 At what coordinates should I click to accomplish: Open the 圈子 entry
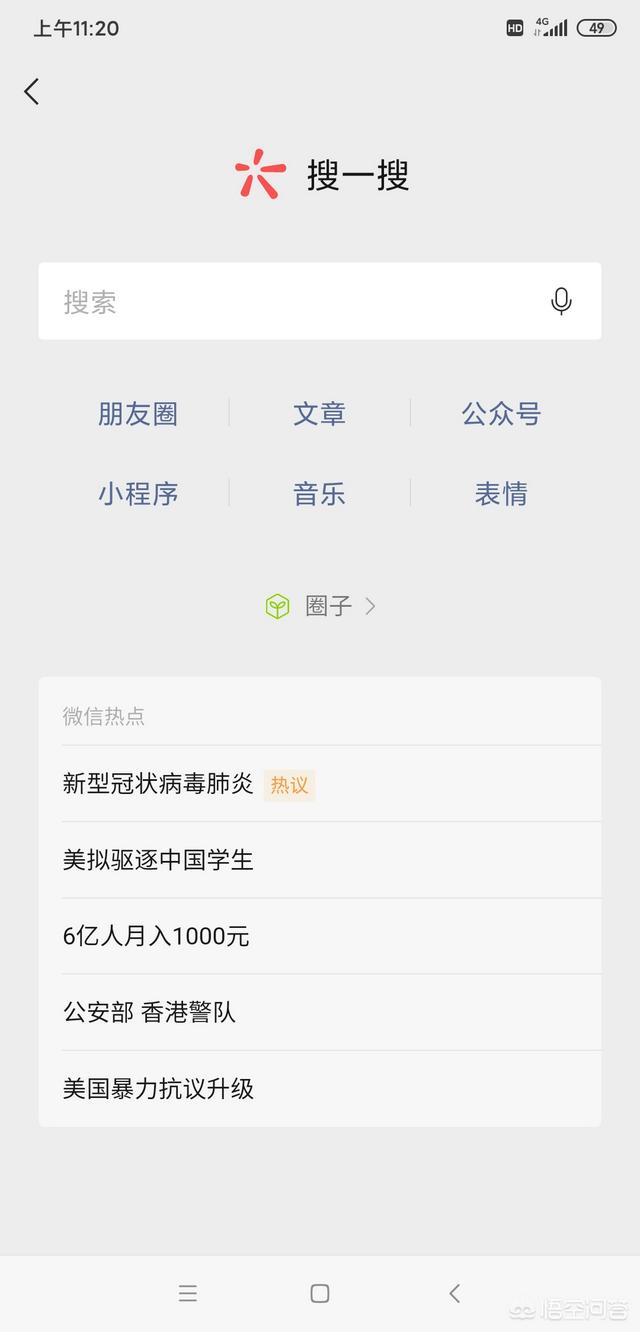tap(320, 606)
